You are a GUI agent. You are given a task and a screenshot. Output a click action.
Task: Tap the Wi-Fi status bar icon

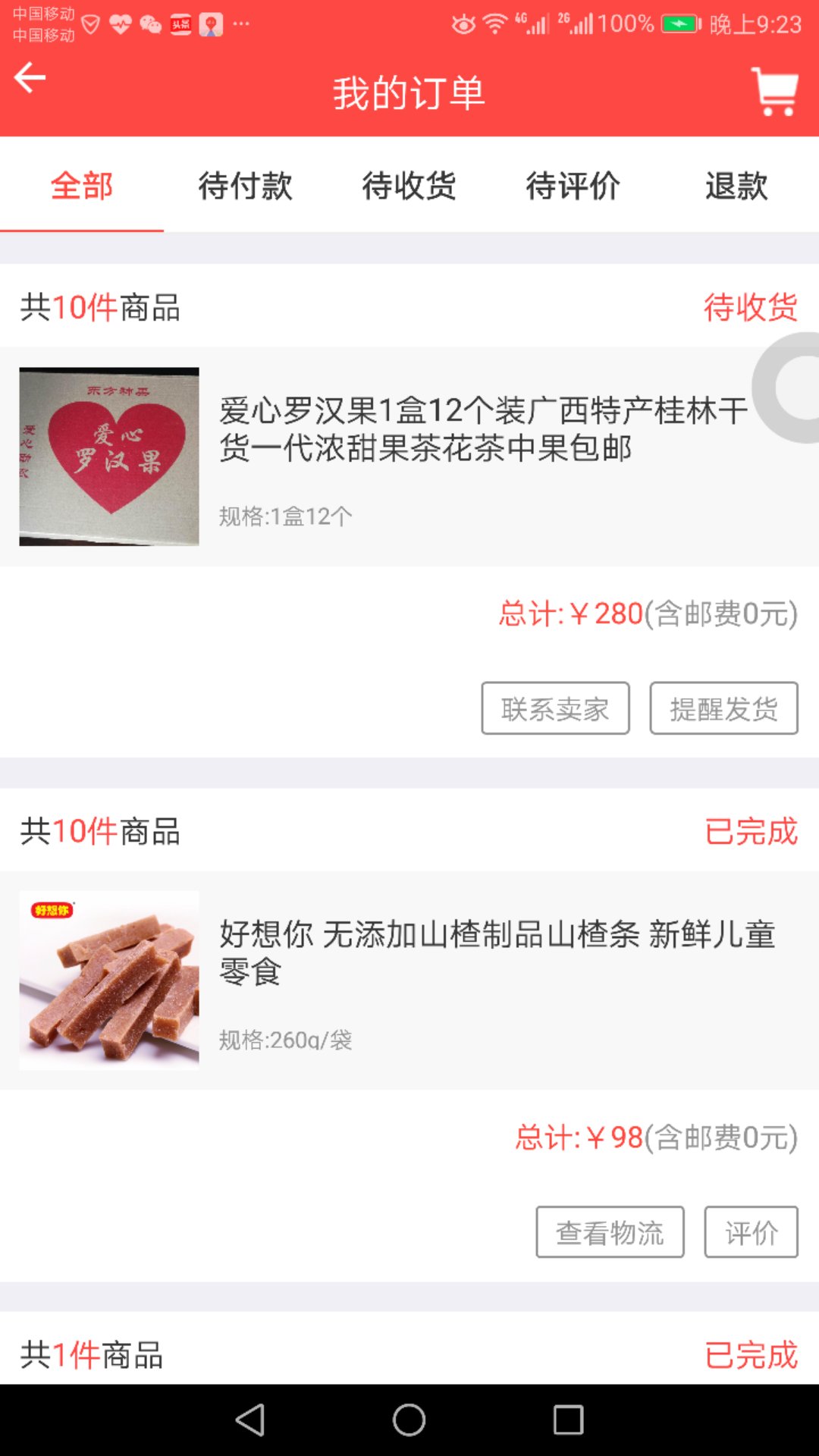click(x=494, y=23)
